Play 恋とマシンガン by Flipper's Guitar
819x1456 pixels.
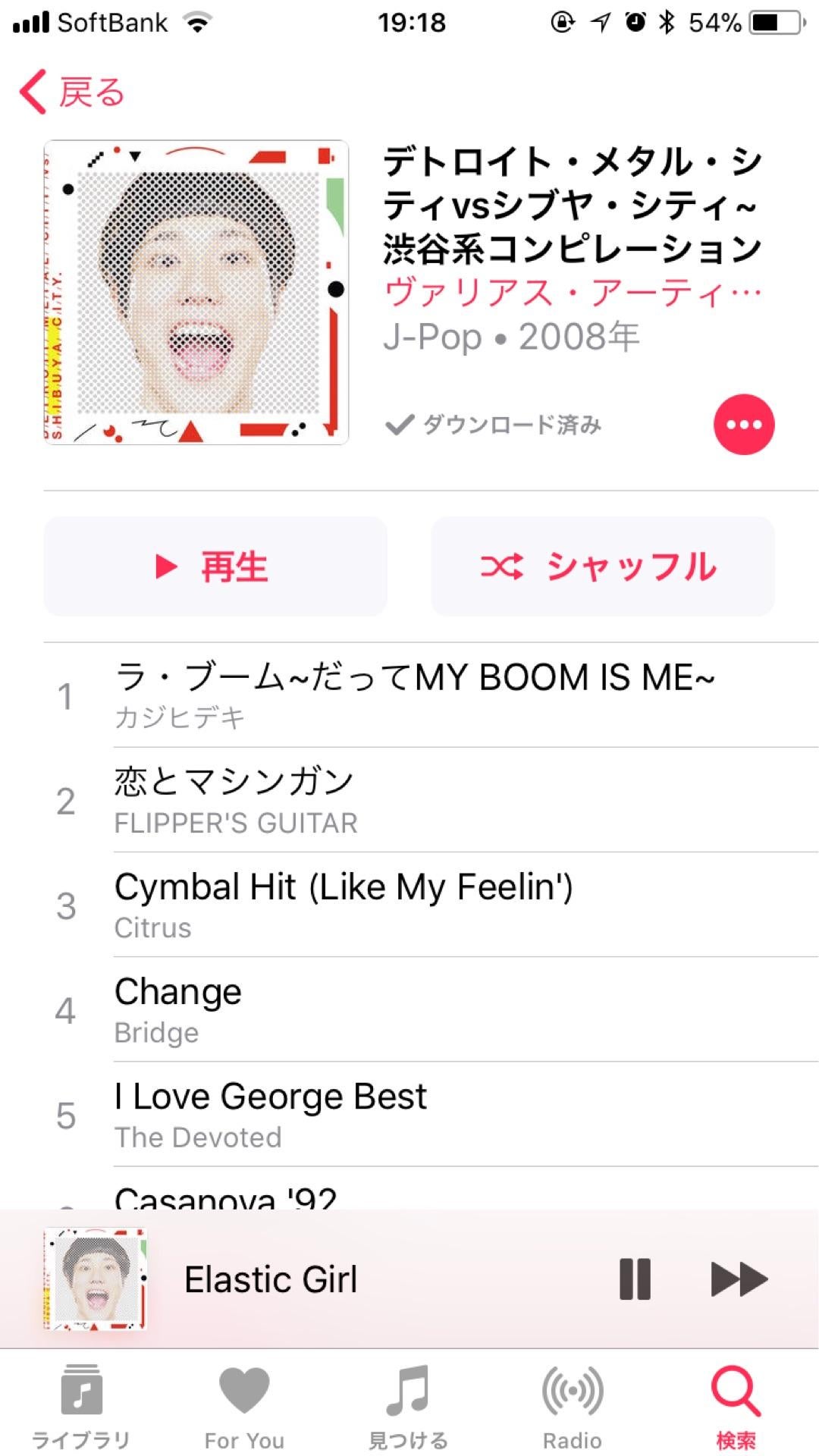(x=413, y=799)
